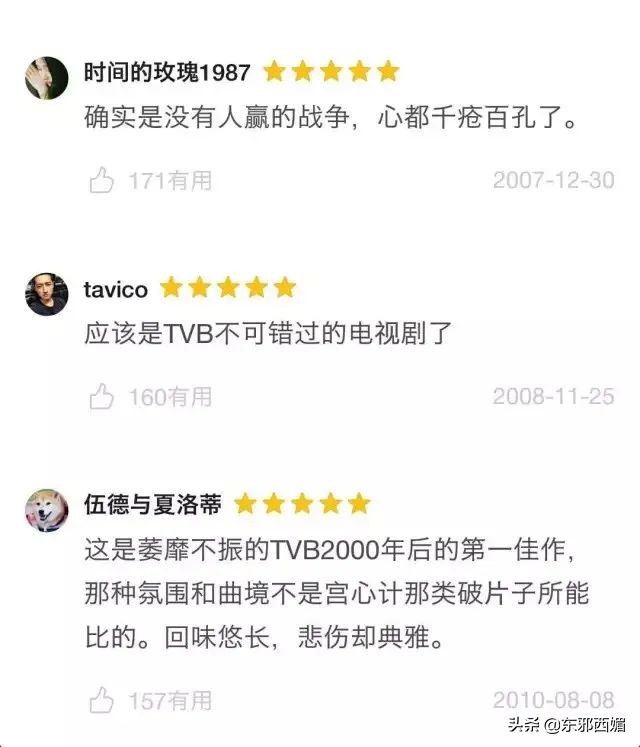
Task: Open 时间的玫瑰1987's profile avatar
Action: [x=47, y=78]
